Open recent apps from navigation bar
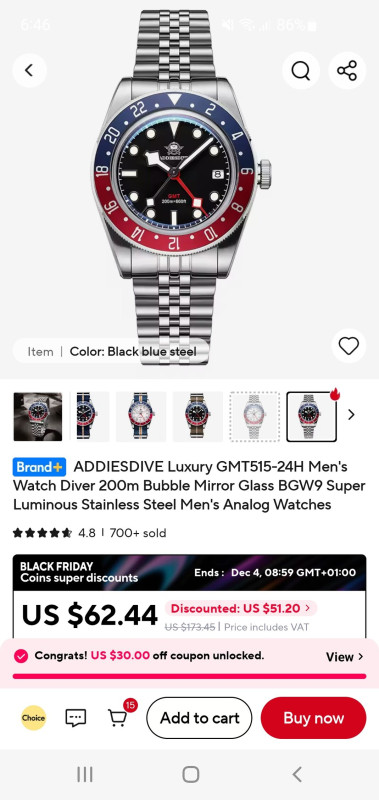 (x=85, y=774)
